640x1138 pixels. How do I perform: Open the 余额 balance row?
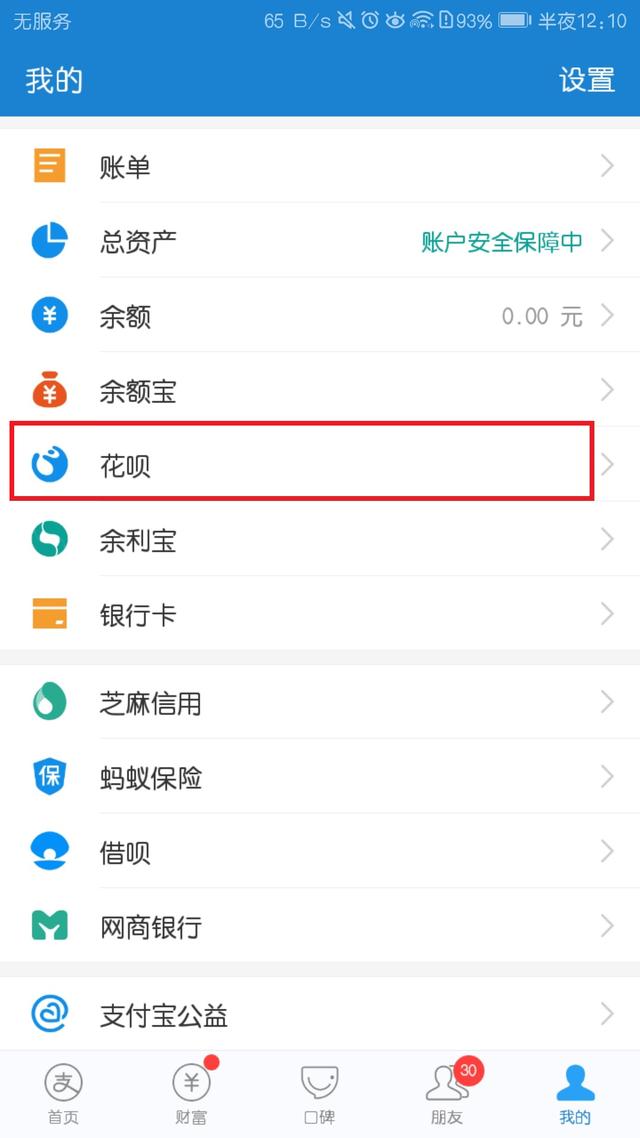tap(320, 317)
